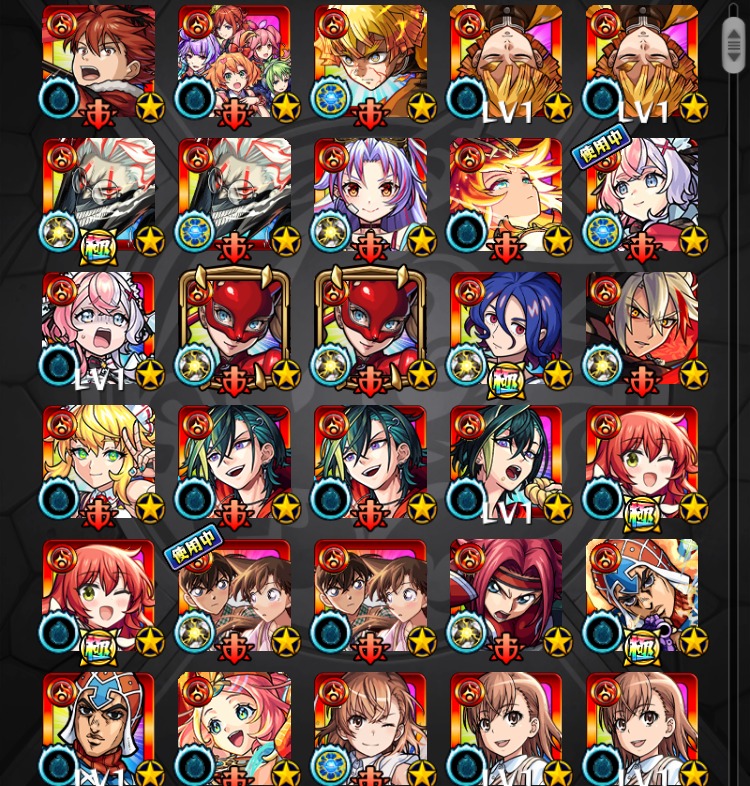
Task: Choose the crying pink-haired girl at LV1
Action: click(99, 328)
